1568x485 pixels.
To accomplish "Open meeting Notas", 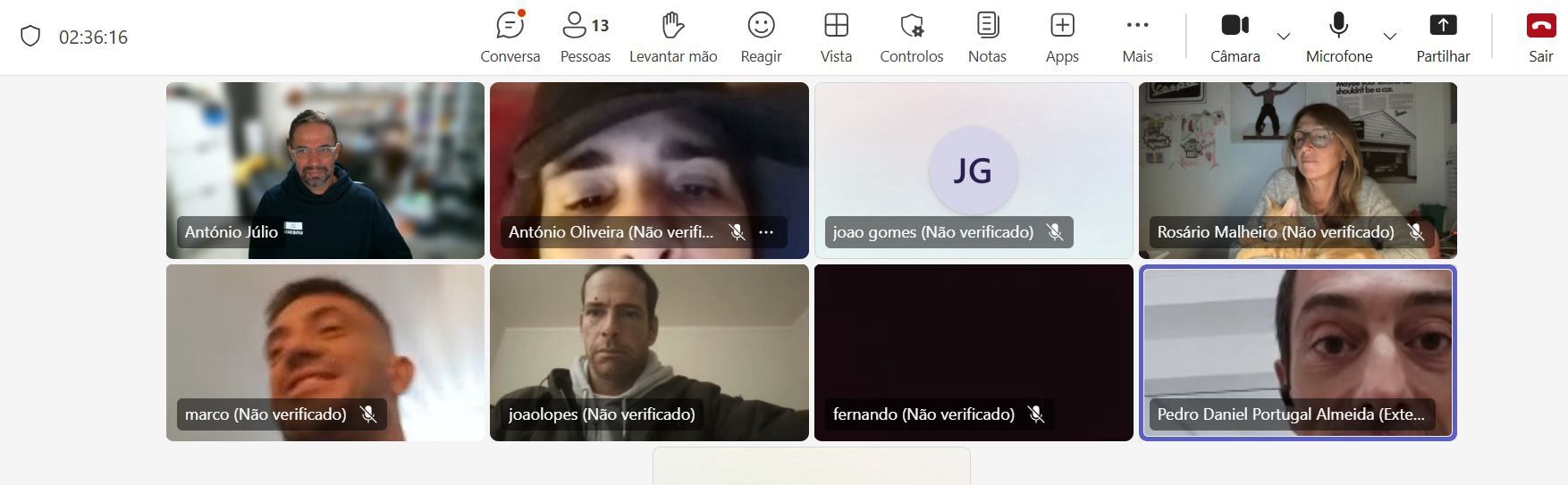I will (x=987, y=37).
